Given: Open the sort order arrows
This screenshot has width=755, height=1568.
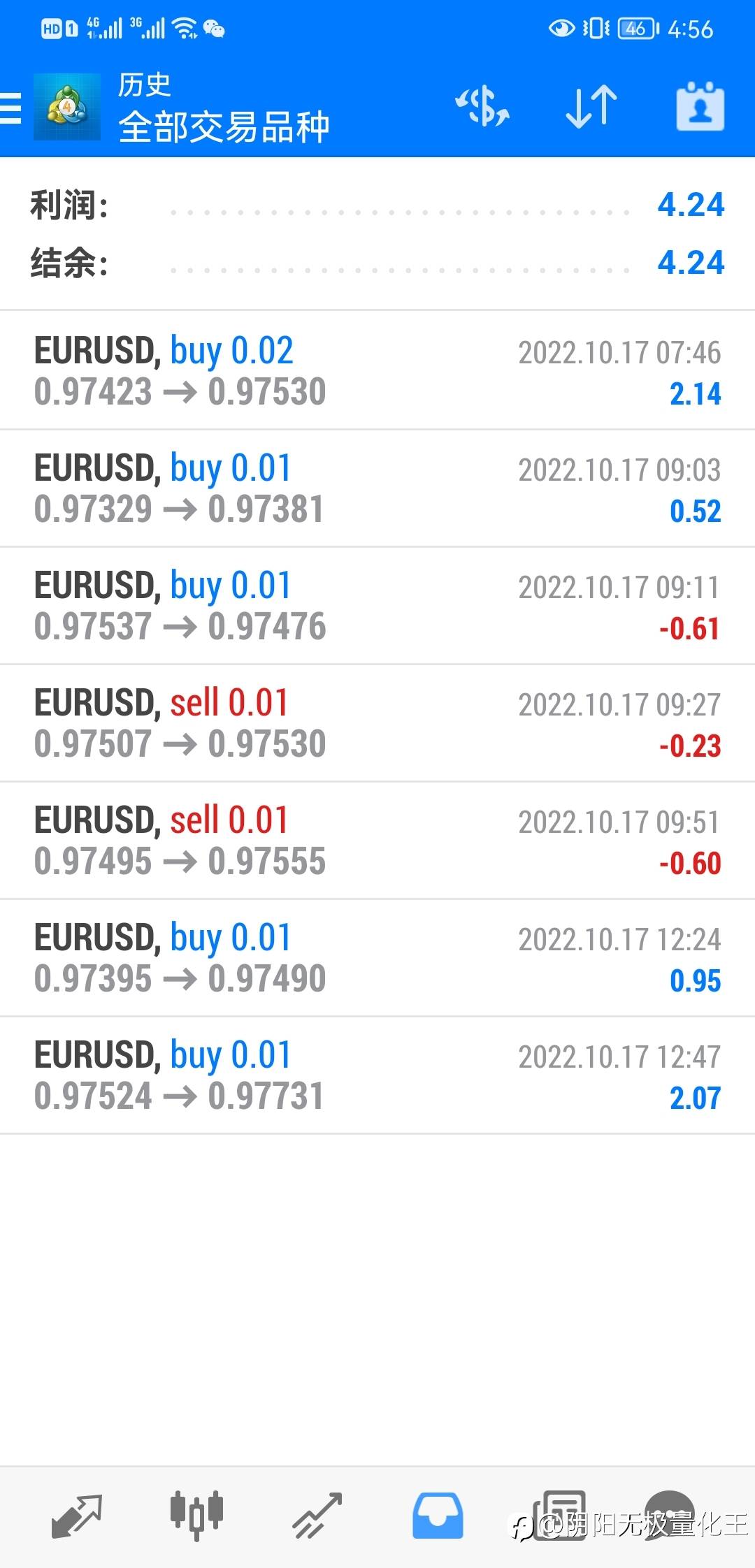Looking at the screenshot, I should 591,108.
